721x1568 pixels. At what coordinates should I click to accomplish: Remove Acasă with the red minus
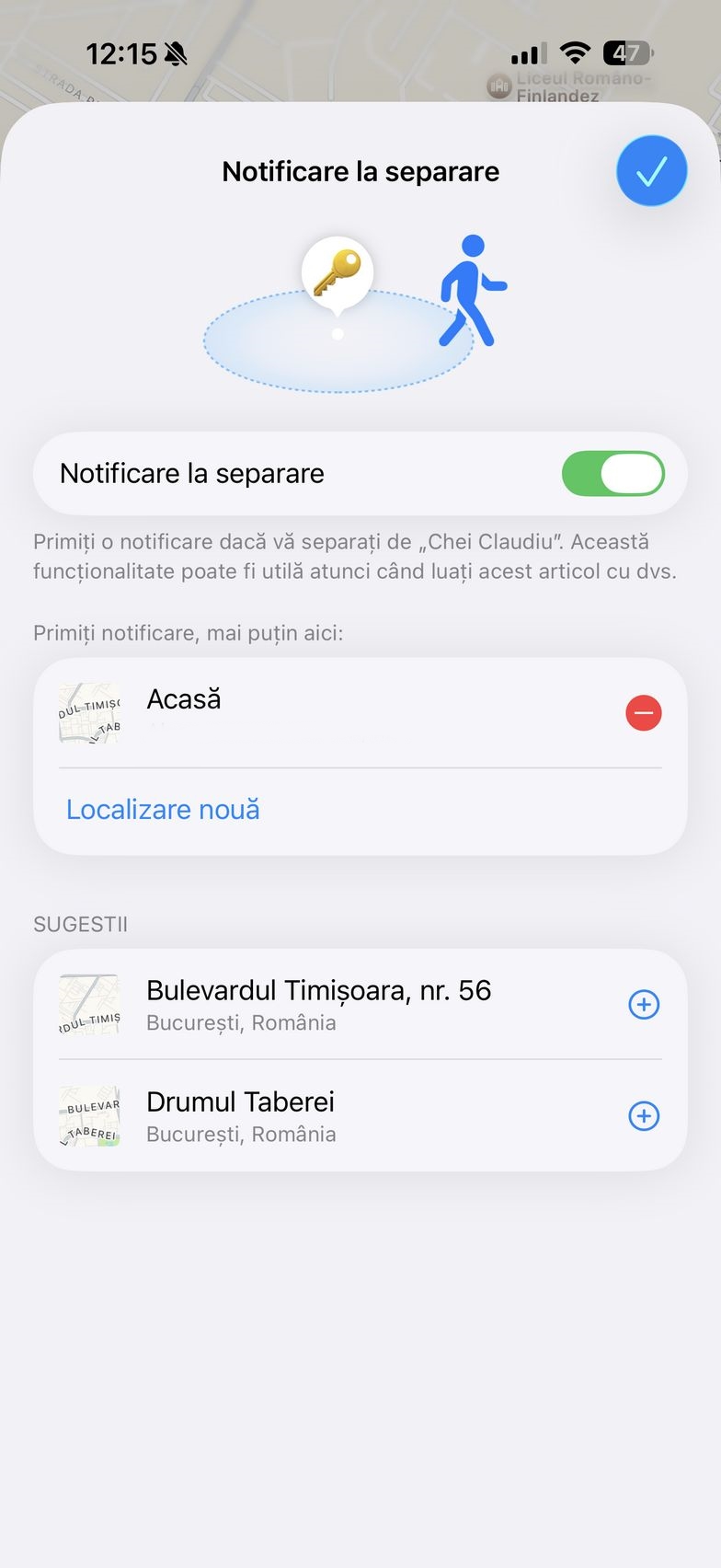pyautogui.click(x=643, y=713)
